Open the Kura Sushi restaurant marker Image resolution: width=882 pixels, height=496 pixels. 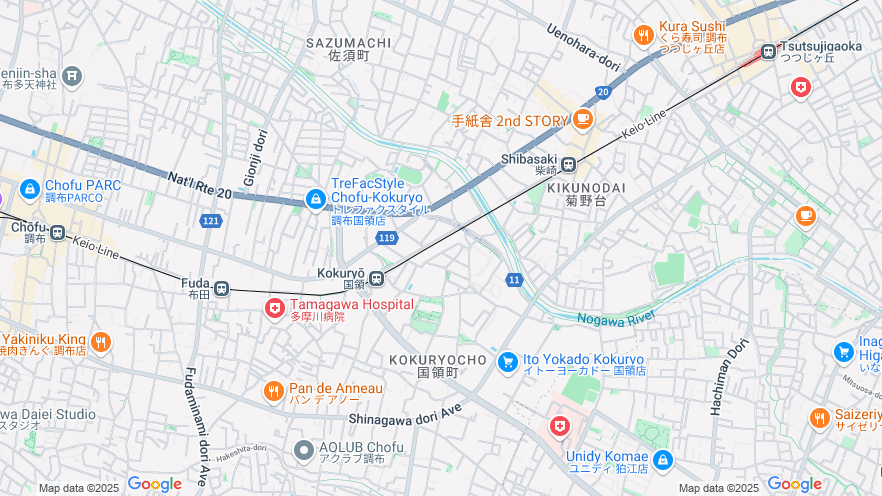644,35
